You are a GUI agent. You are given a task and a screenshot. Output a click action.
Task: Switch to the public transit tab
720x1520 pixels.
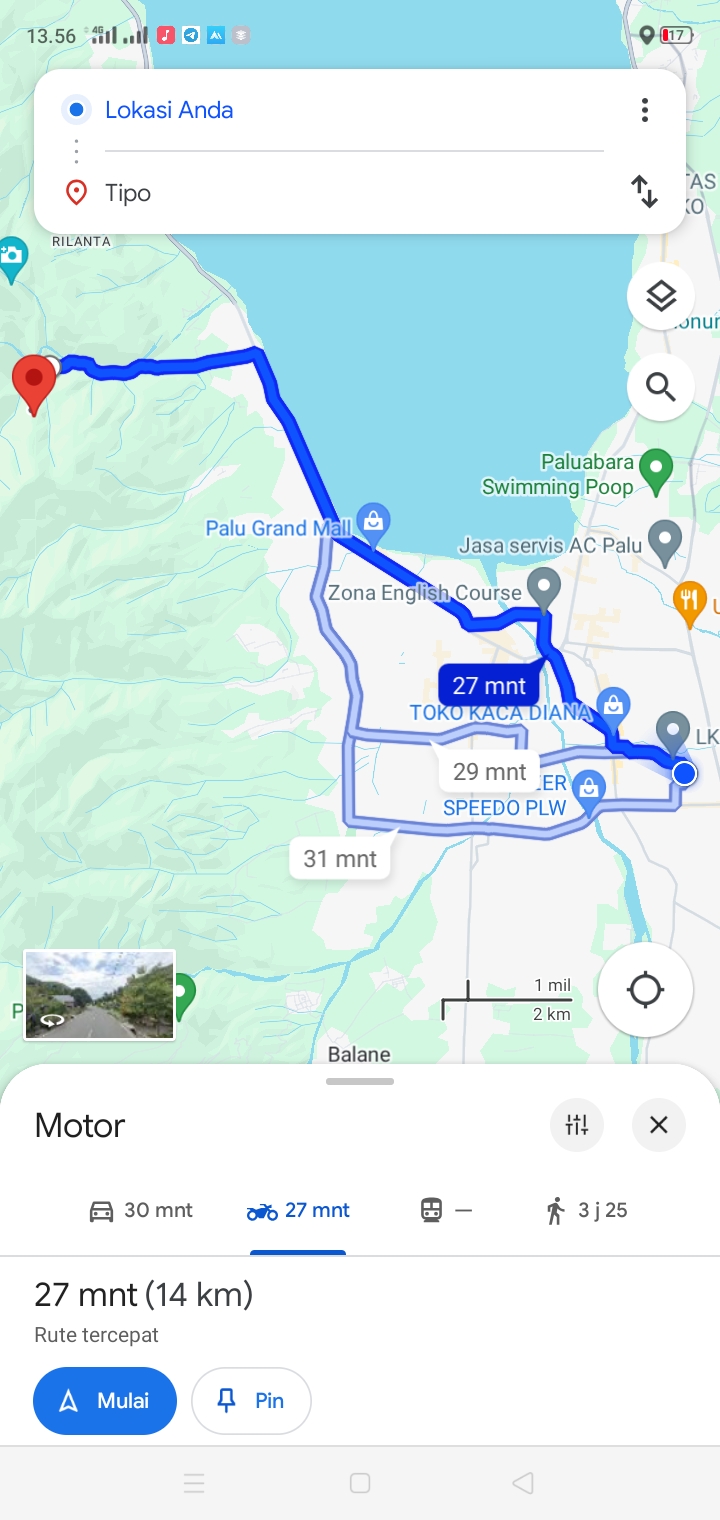tap(446, 1211)
